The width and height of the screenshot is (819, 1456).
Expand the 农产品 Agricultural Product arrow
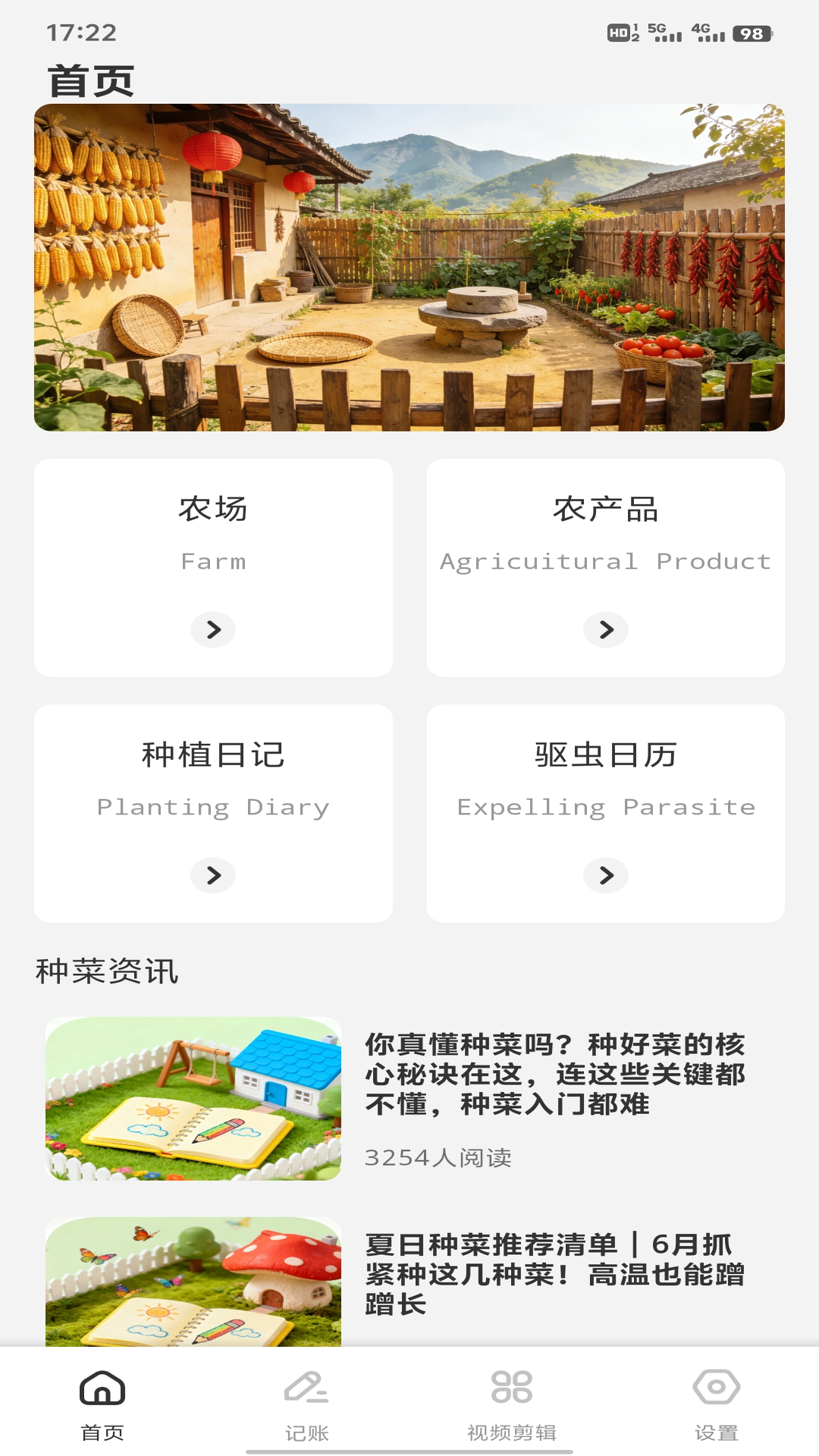tap(606, 630)
